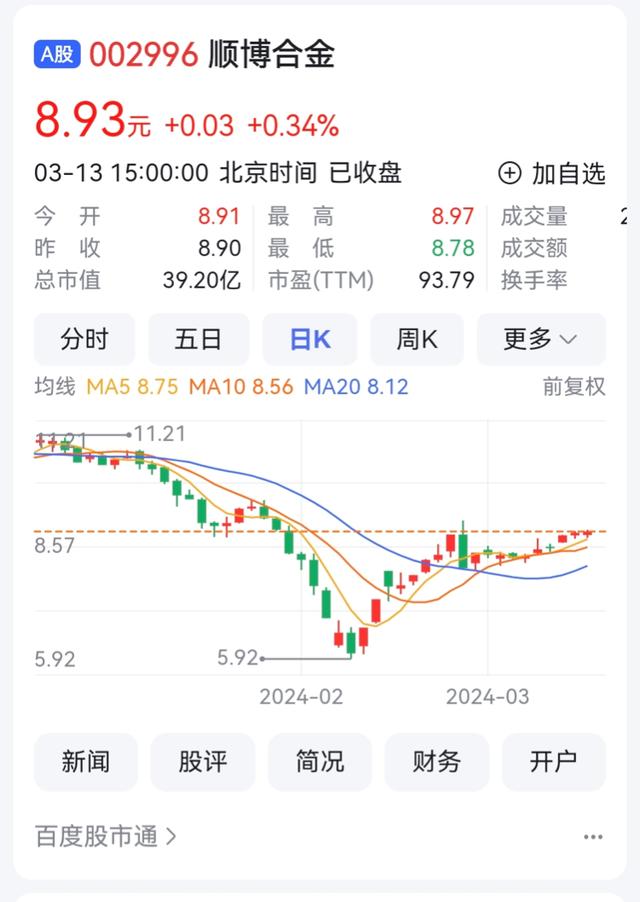
Task: Open the 周K chart tab
Action: [417, 339]
